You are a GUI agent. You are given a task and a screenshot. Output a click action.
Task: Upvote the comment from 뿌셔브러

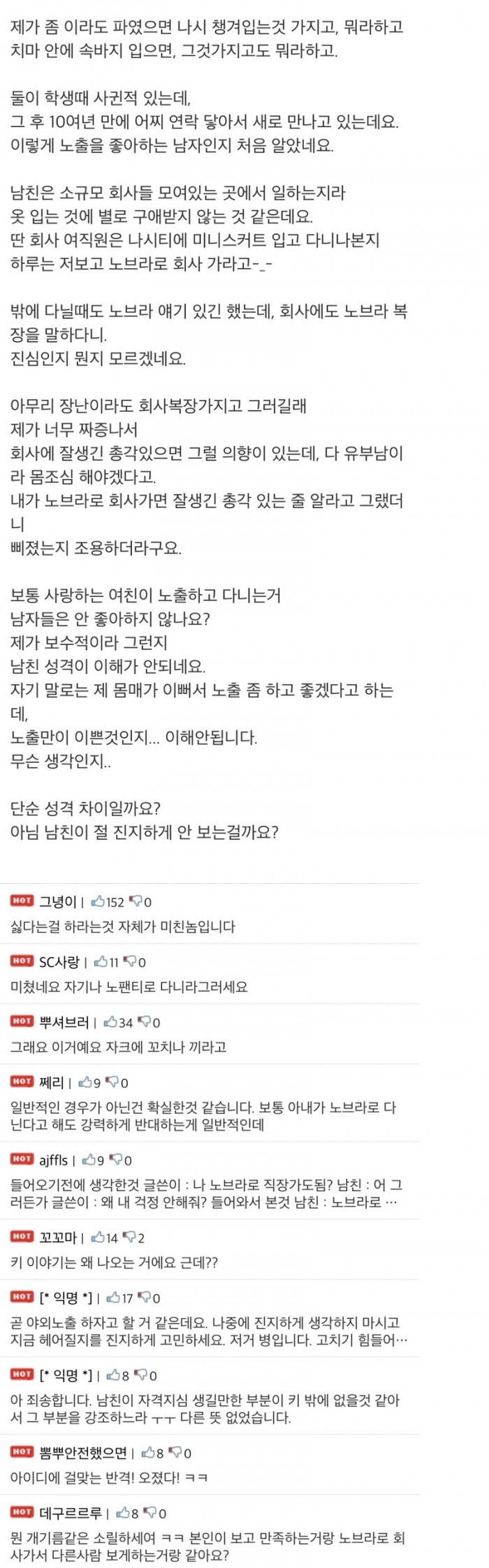click(x=110, y=1022)
